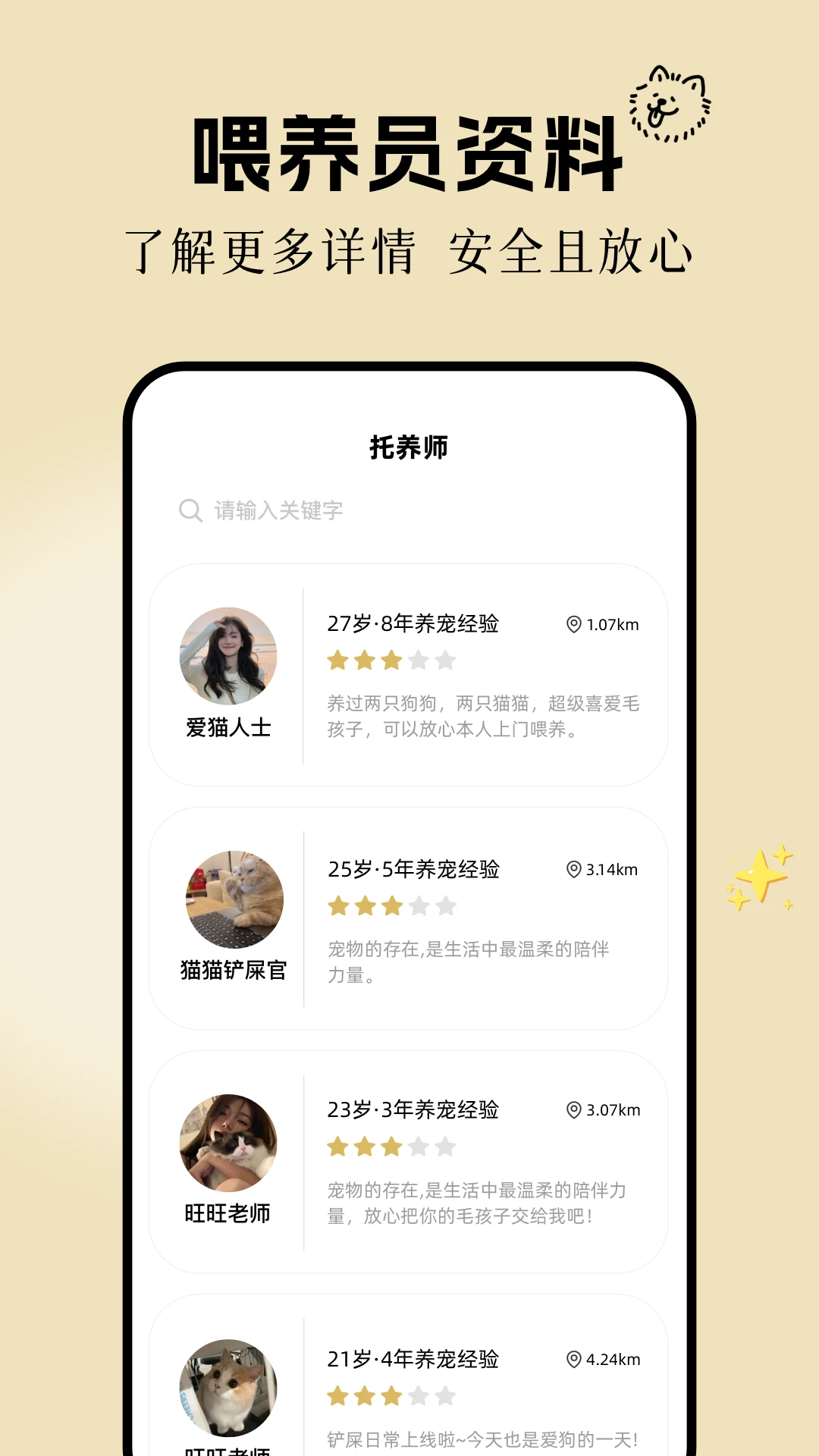Click the search magnifier icon
This screenshot has height=1456, width=819.
[x=188, y=510]
